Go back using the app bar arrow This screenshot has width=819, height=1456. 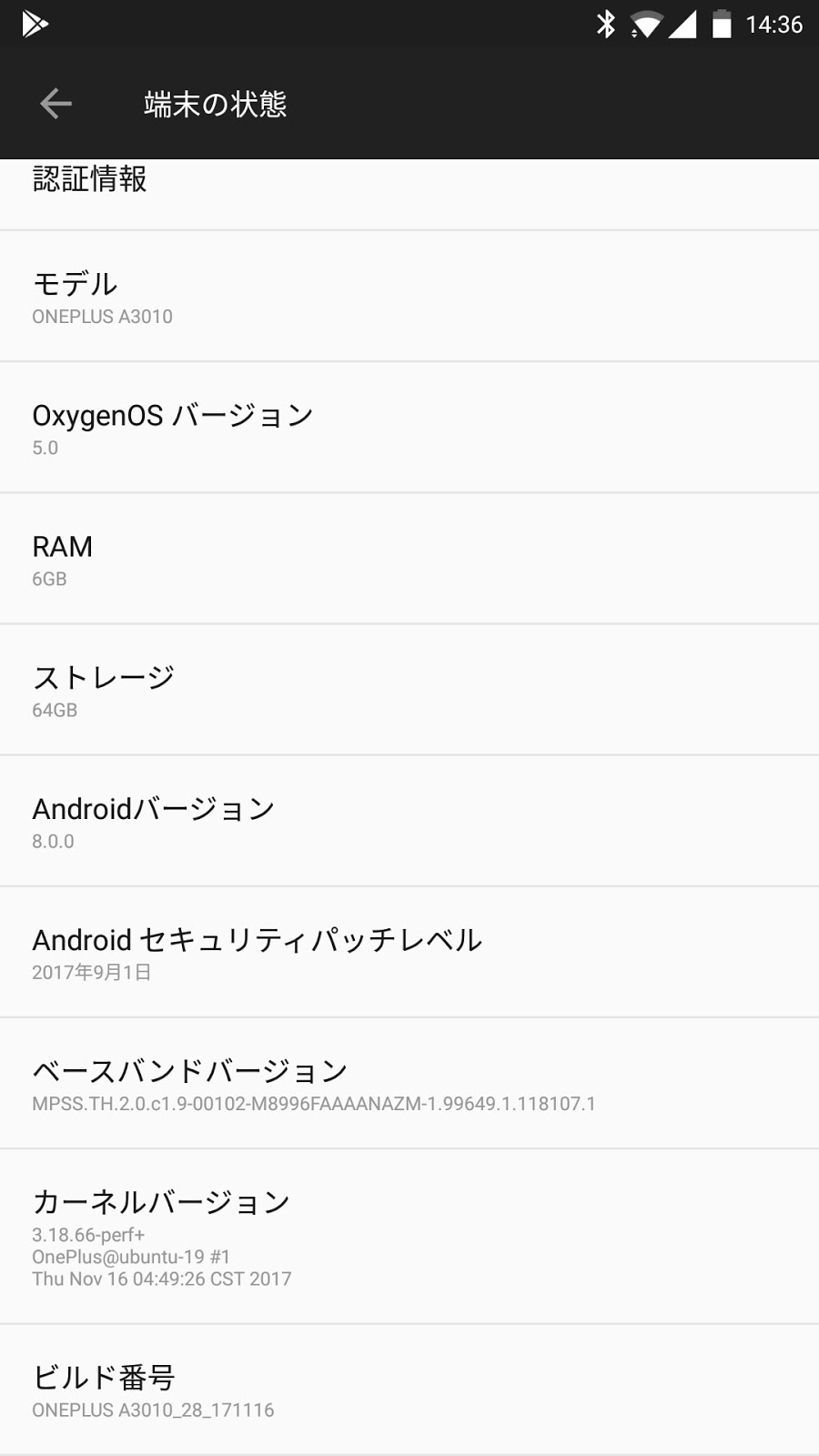(56, 104)
